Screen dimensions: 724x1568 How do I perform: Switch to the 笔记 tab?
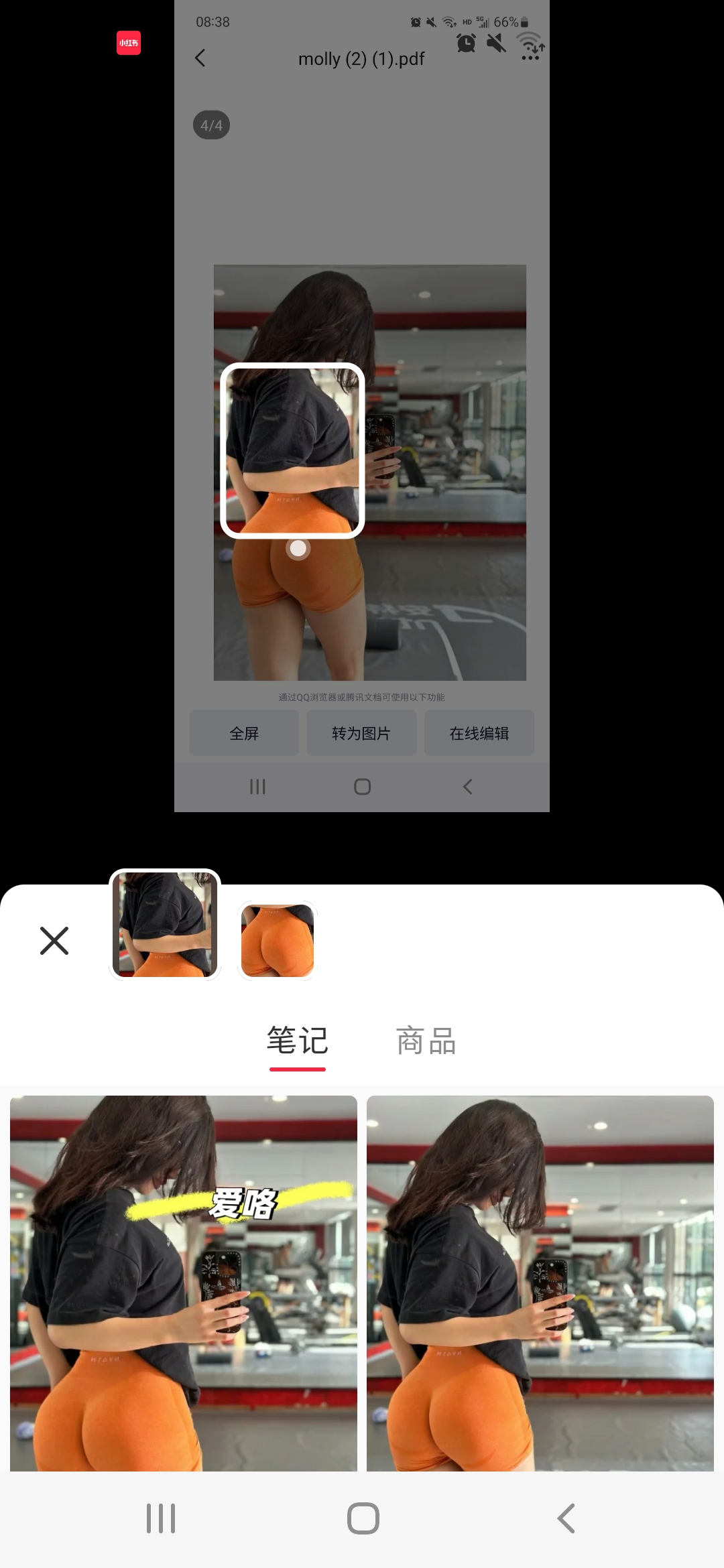pyautogui.click(x=297, y=1042)
